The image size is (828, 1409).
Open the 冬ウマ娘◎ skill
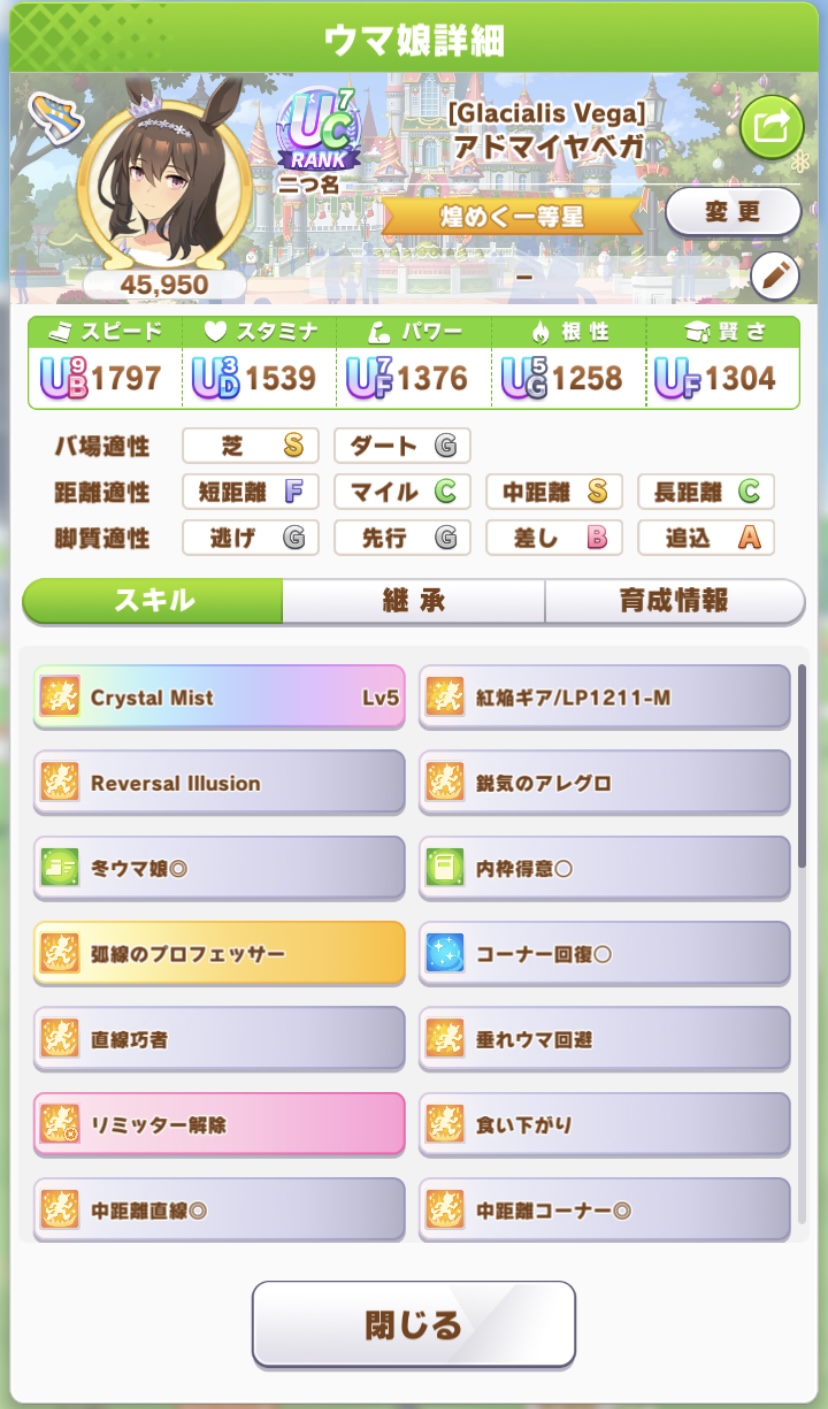[x=219, y=868]
